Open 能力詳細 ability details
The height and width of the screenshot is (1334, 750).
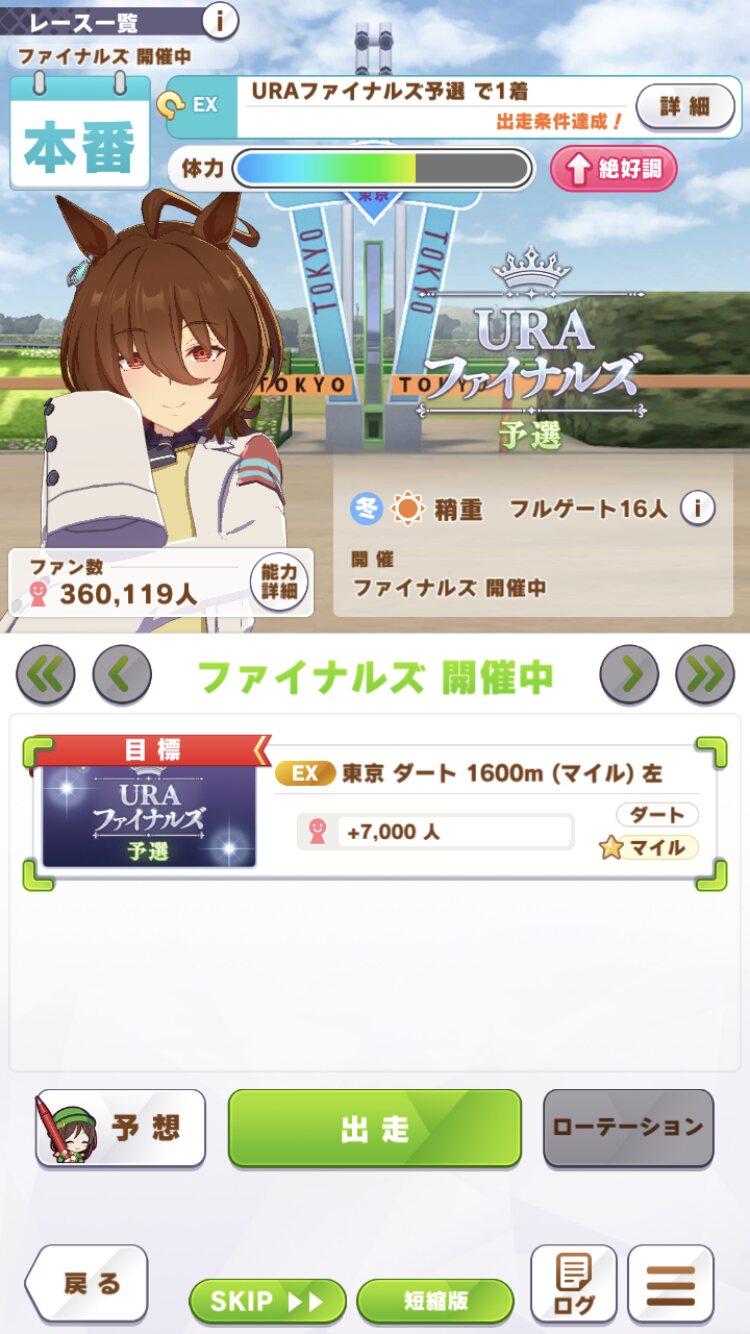(280, 581)
